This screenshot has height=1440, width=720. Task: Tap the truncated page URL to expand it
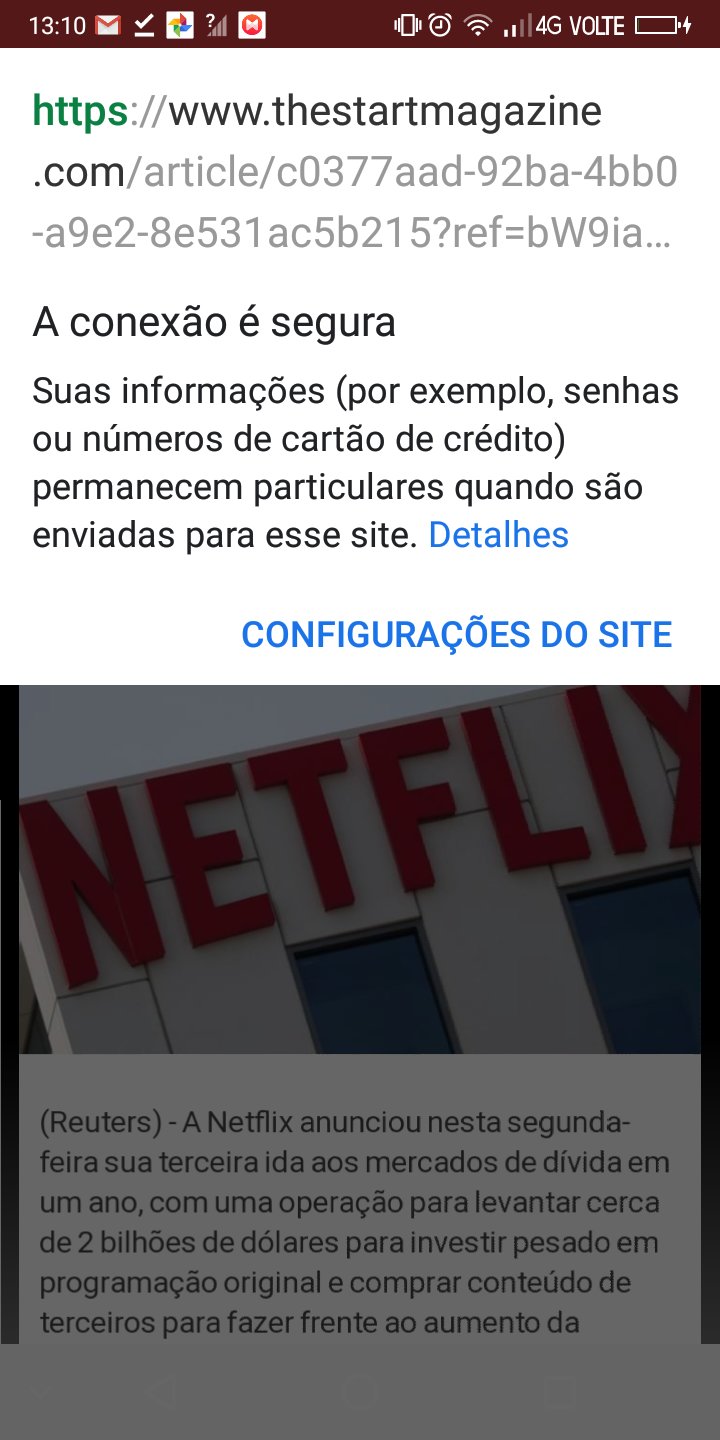pos(355,173)
